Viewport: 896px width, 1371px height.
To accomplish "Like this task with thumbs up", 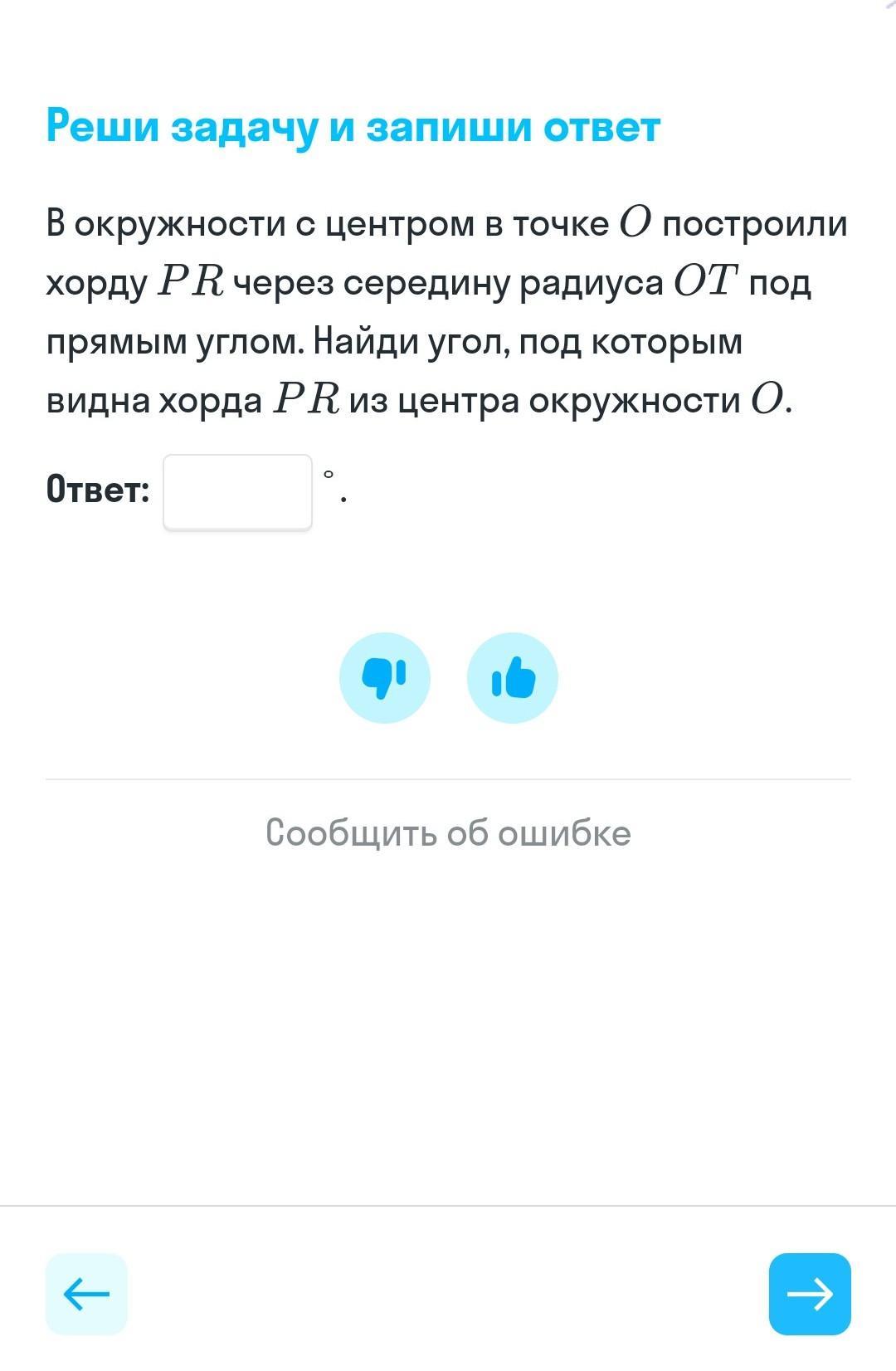I will click(x=513, y=678).
